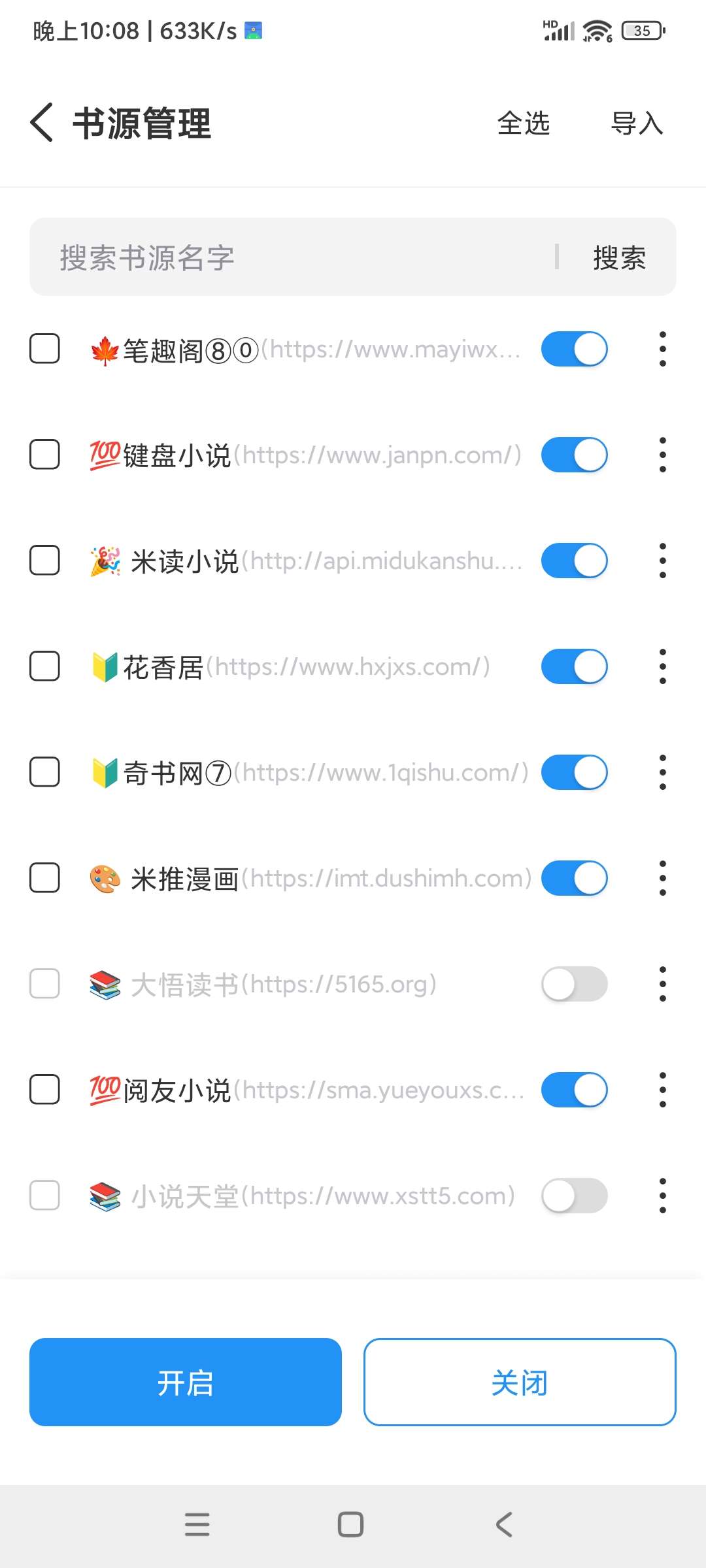
Task: Tap the 搜索 button
Action: (618, 257)
